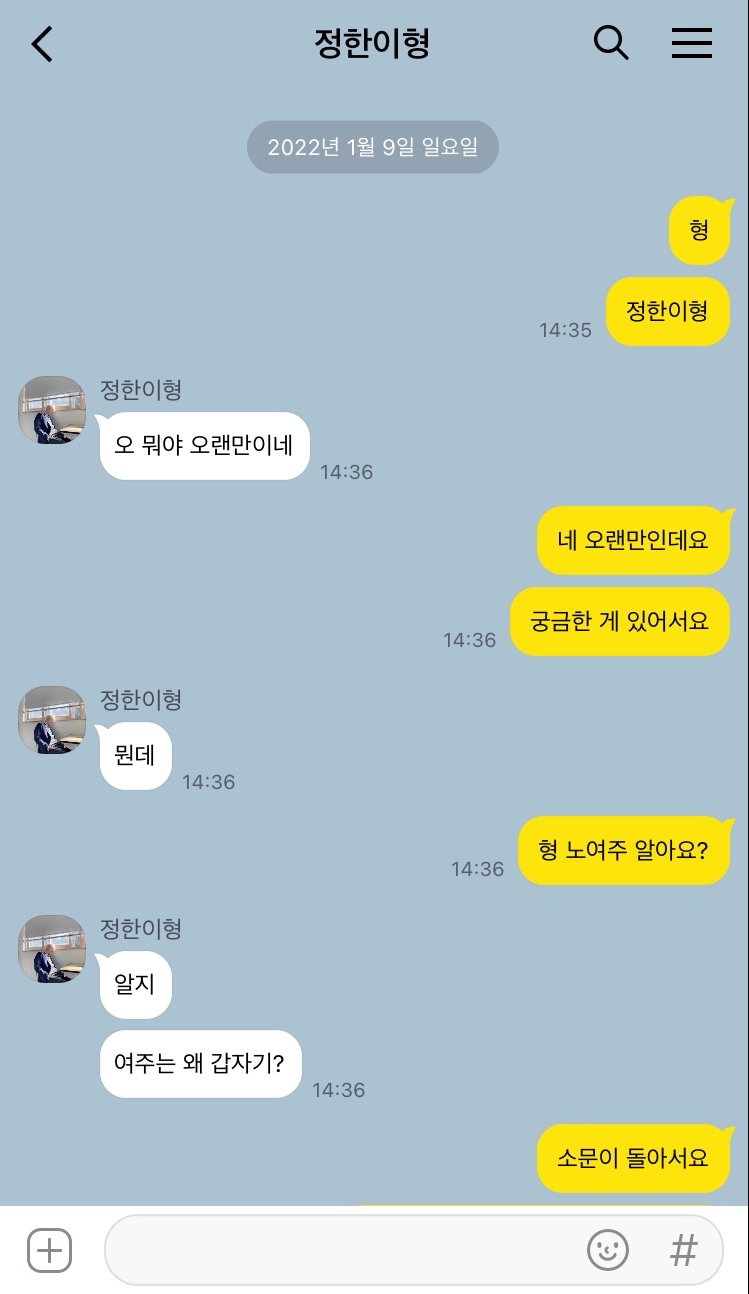Select the '네 오랜만인데요' message bubble
This screenshot has width=749, height=1294.
(x=633, y=540)
